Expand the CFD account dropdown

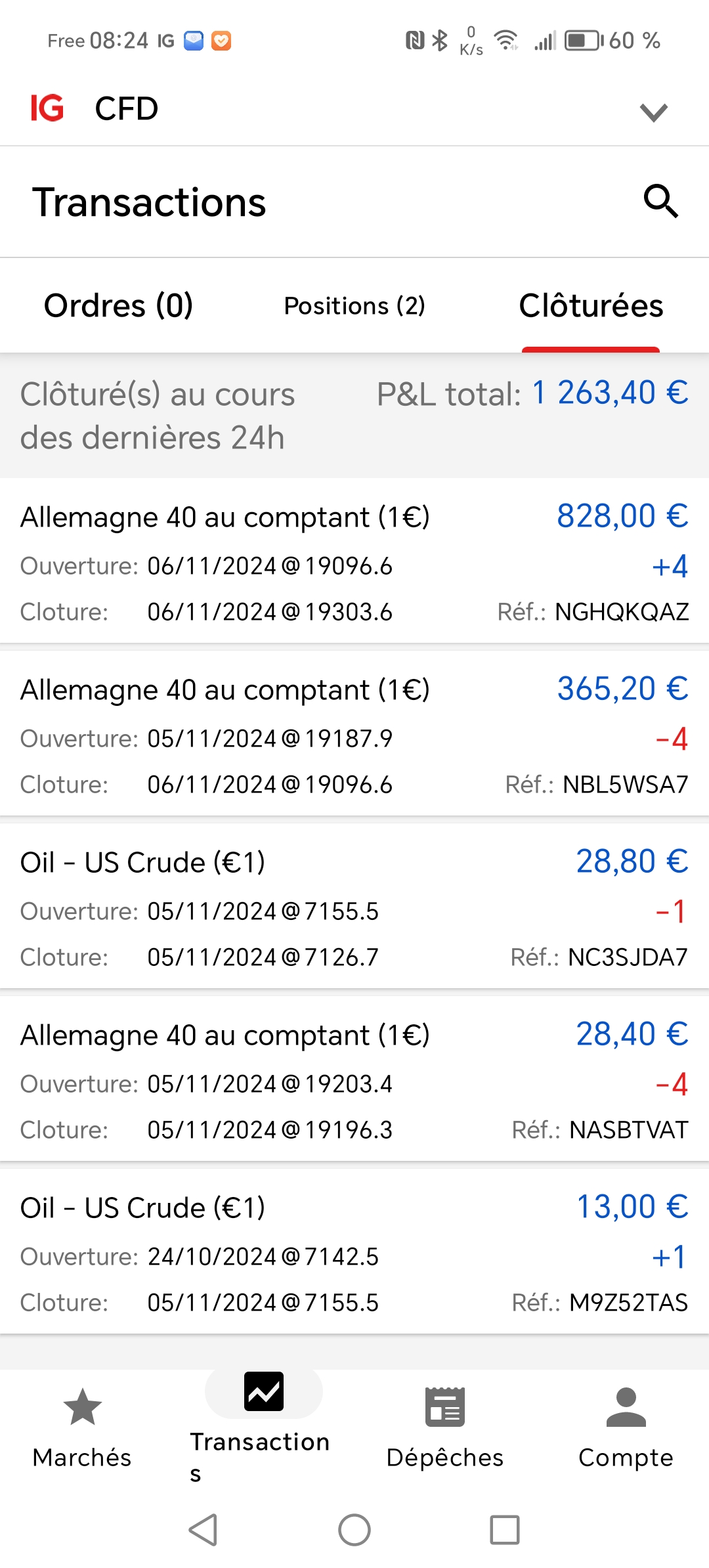[653, 112]
